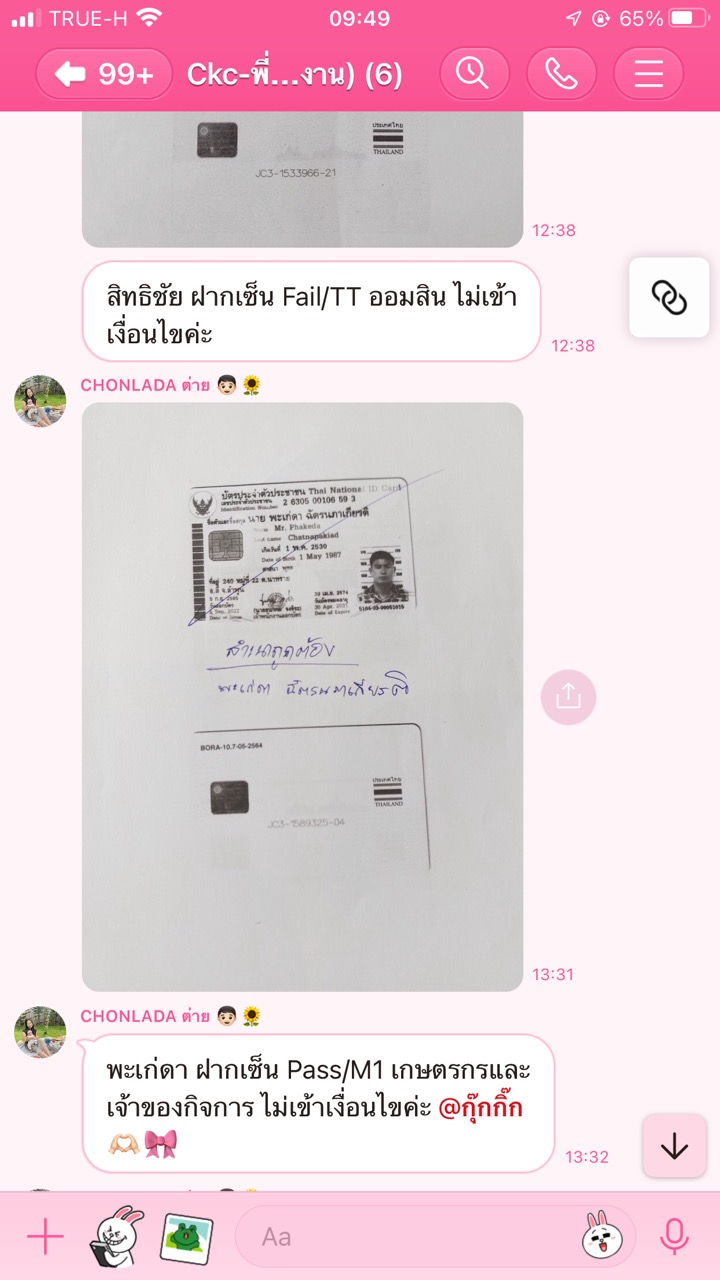Open the 13:31 ID card photo

click(302, 697)
